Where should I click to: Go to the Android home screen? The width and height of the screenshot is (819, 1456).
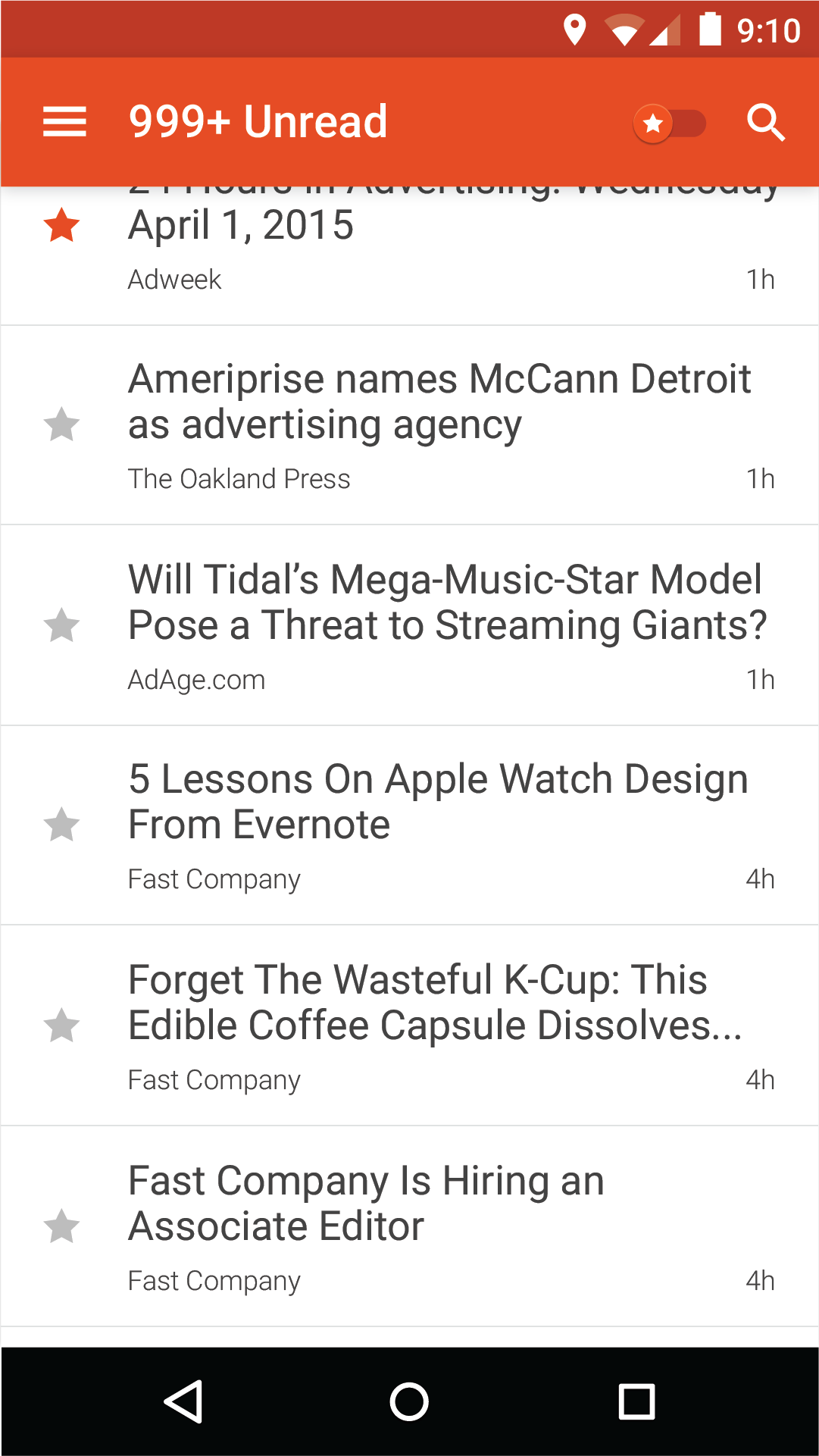409,1401
